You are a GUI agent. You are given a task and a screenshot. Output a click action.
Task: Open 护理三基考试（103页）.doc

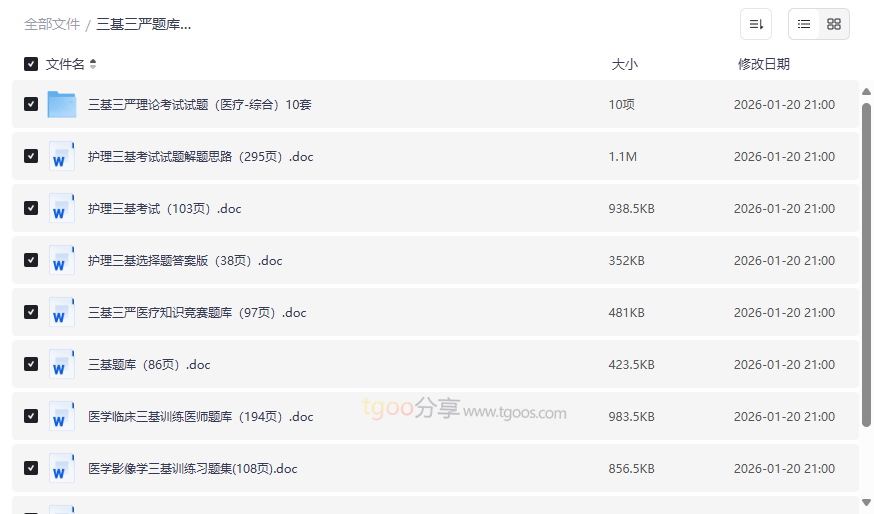point(164,208)
